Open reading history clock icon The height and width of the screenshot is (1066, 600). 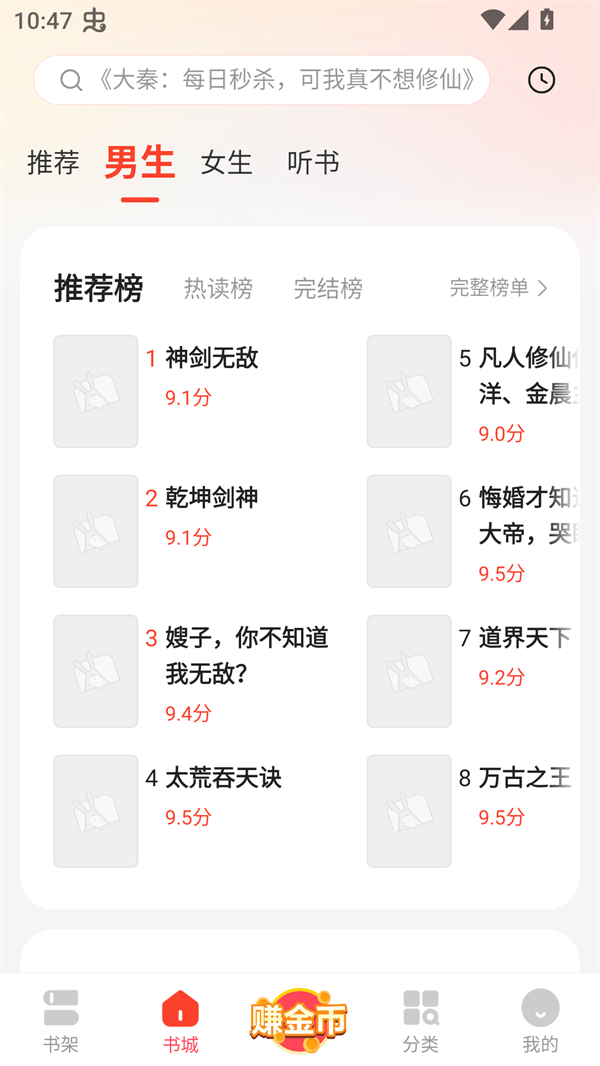tap(541, 80)
